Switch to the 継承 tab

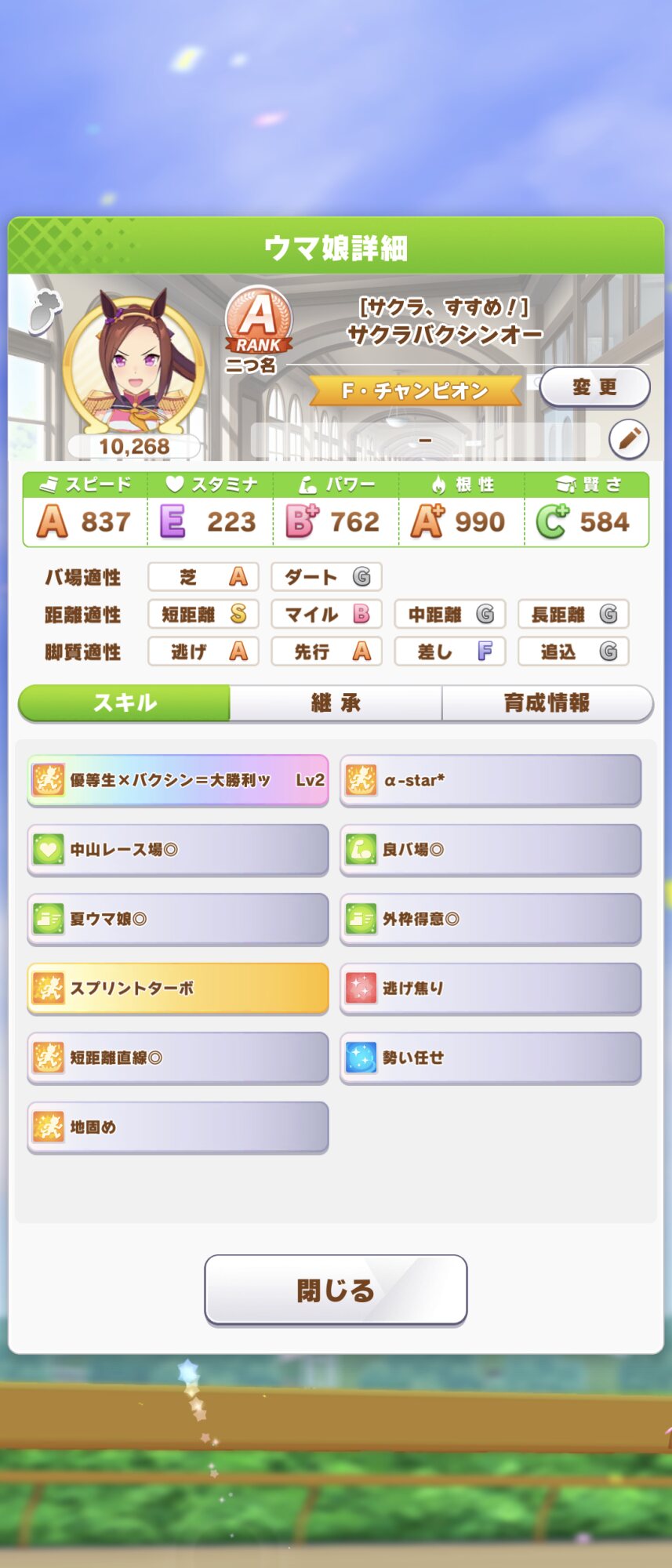[x=336, y=702]
